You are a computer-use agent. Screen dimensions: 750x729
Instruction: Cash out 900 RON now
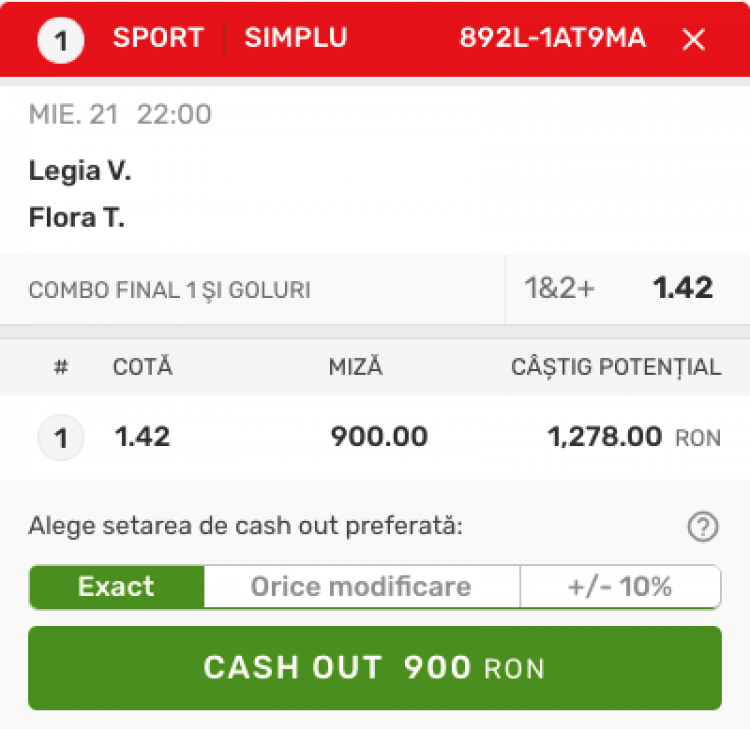374,668
